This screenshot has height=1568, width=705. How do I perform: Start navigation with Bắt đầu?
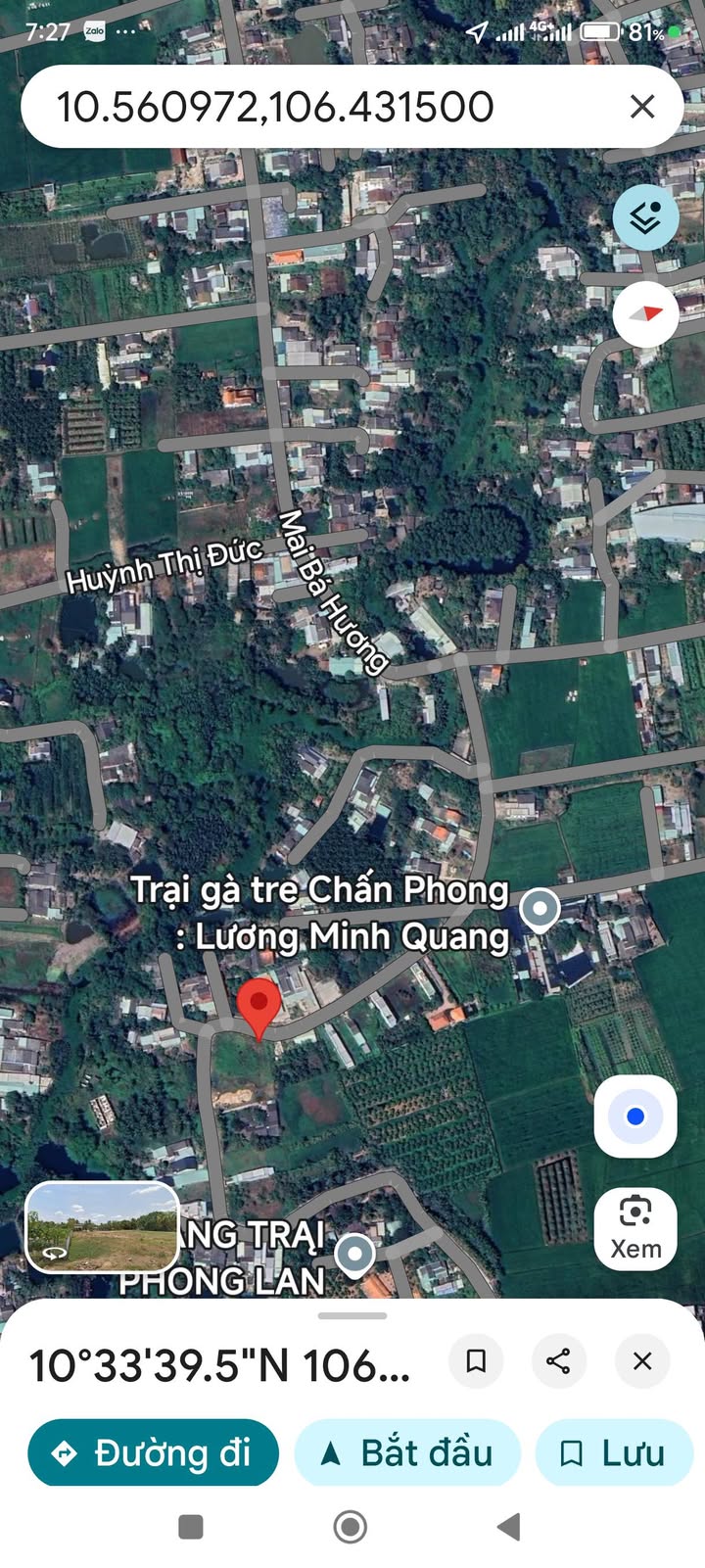407,1453
